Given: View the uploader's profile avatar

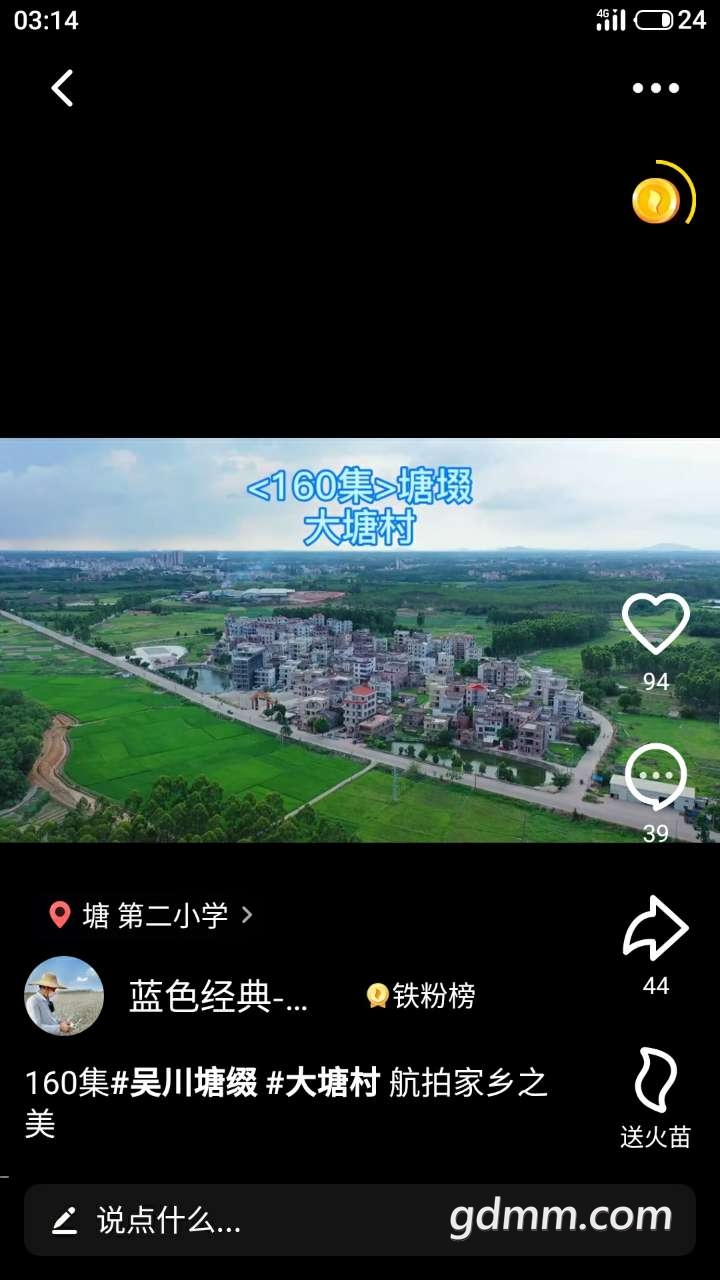Looking at the screenshot, I should point(64,996).
